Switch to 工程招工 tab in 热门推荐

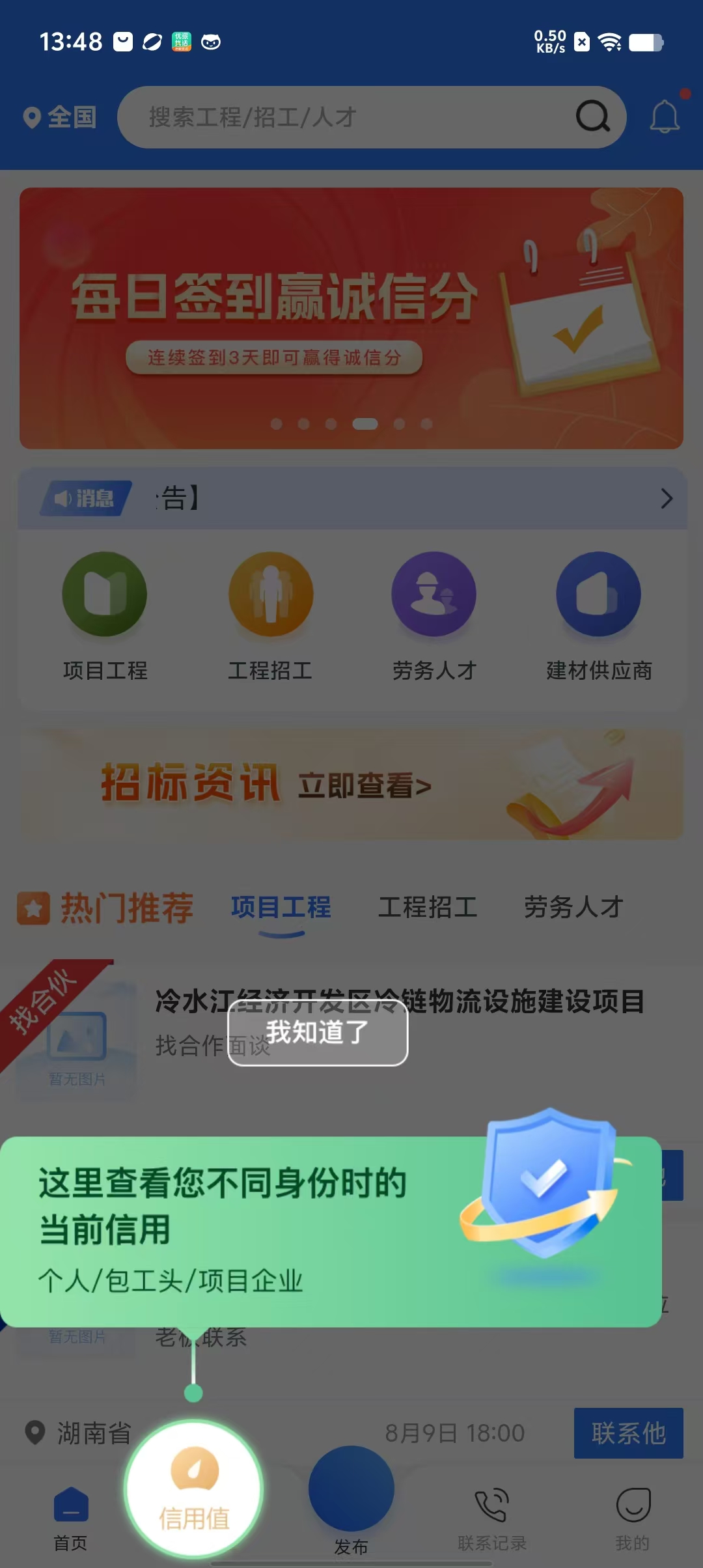coord(428,907)
